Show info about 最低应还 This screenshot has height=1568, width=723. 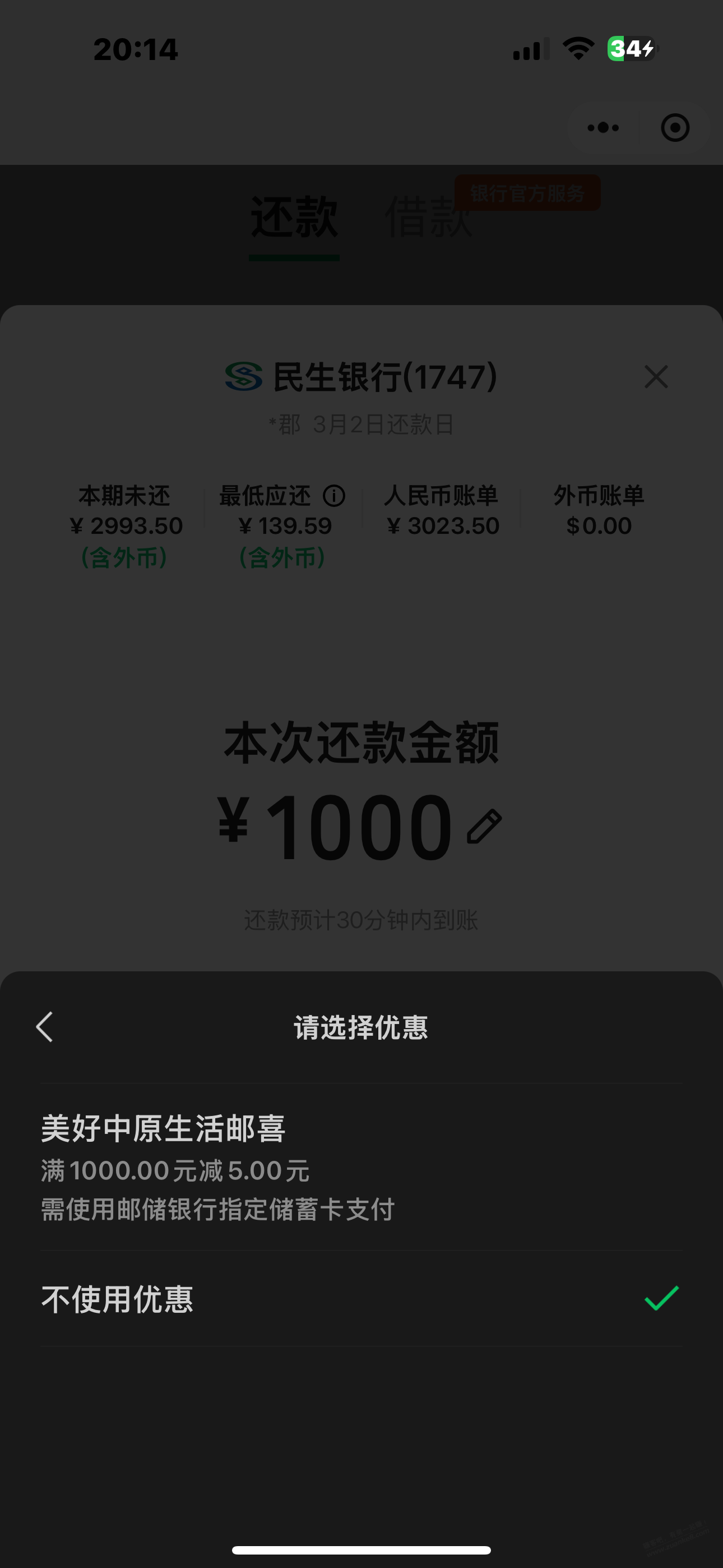[x=334, y=496]
